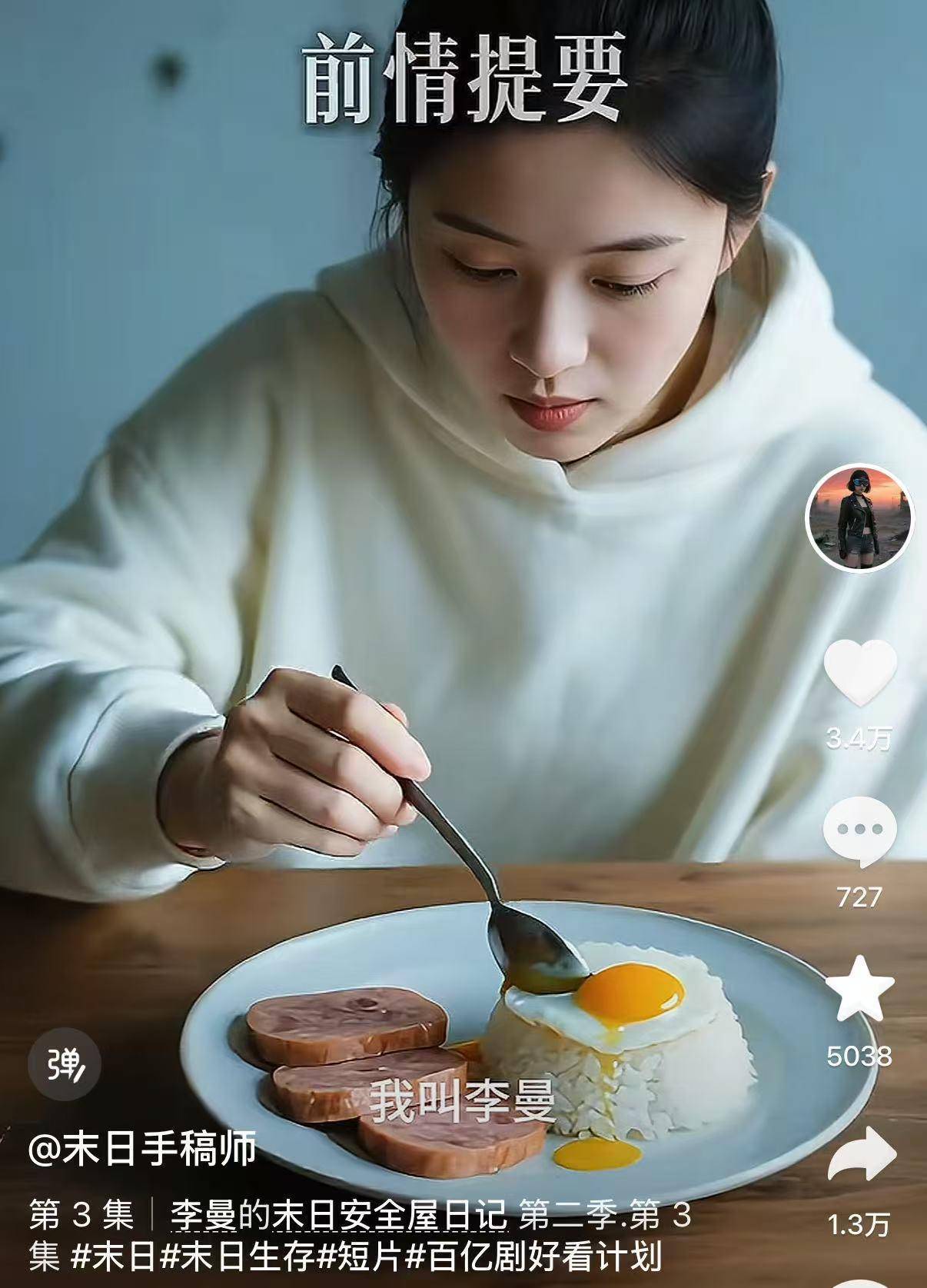Open the comments section
The height and width of the screenshot is (1288, 927).
tap(859, 830)
